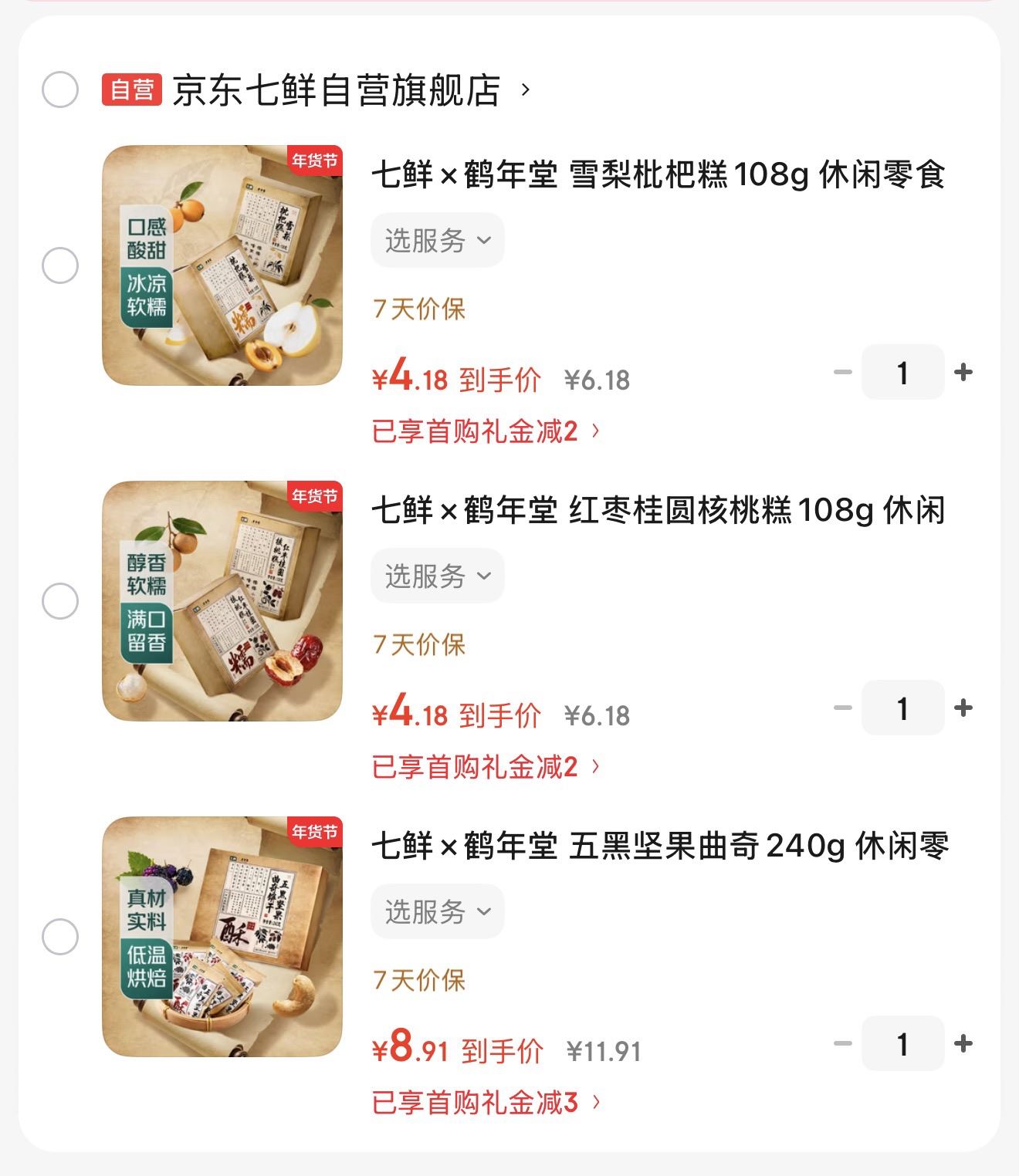This screenshot has width=1019, height=1176.
Task: Select all items from 京东七鲜自营旗舰店
Action: tap(60, 90)
